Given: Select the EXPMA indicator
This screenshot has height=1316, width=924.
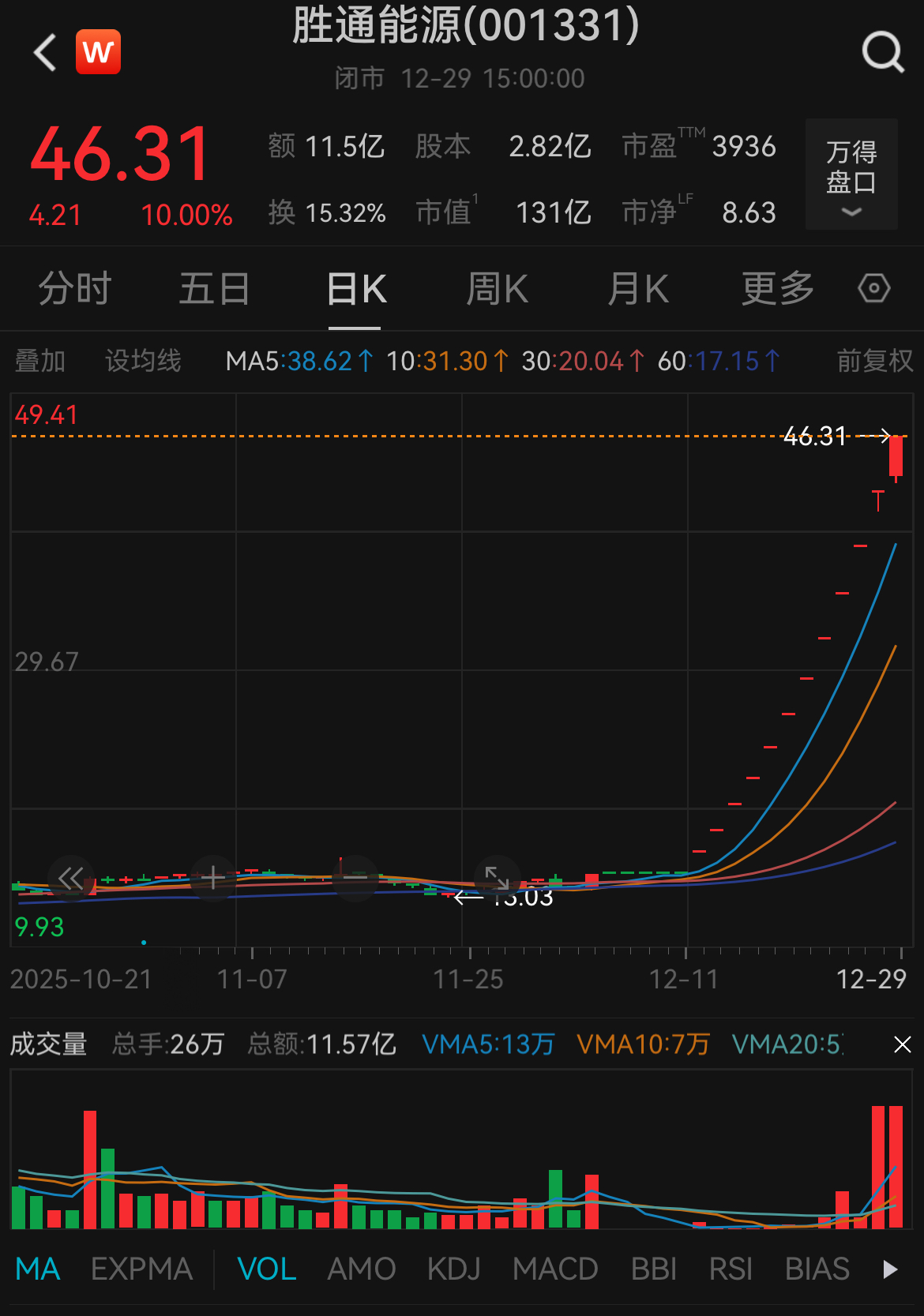Looking at the screenshot, I should click(141, 1269).
